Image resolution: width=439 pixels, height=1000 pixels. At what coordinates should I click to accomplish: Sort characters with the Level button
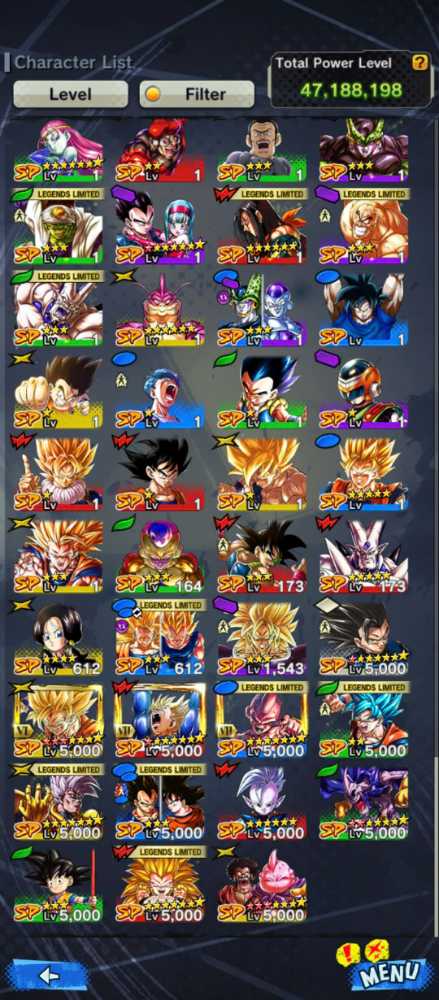click(70, 94)
